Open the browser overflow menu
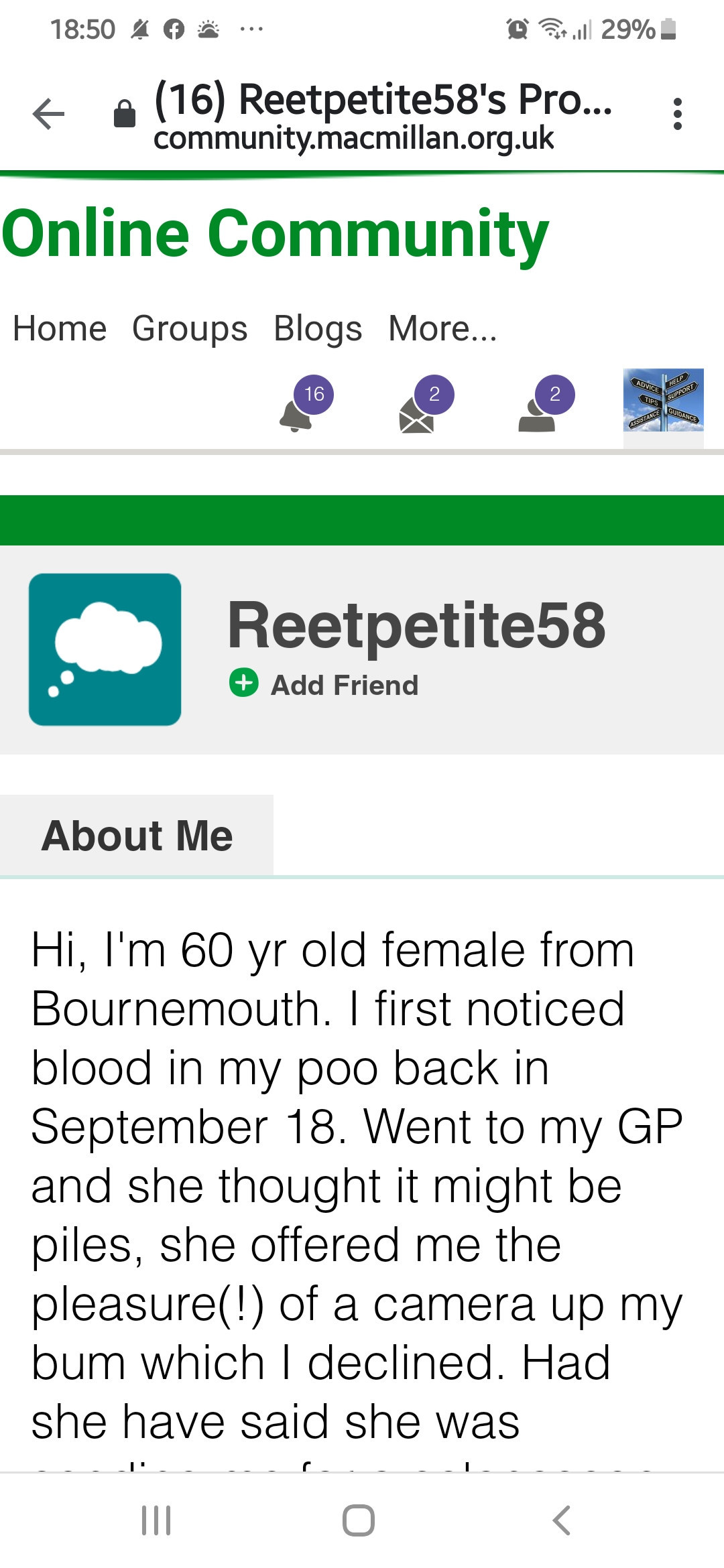Screen dimensions: 724x1568 pos(678,114)
